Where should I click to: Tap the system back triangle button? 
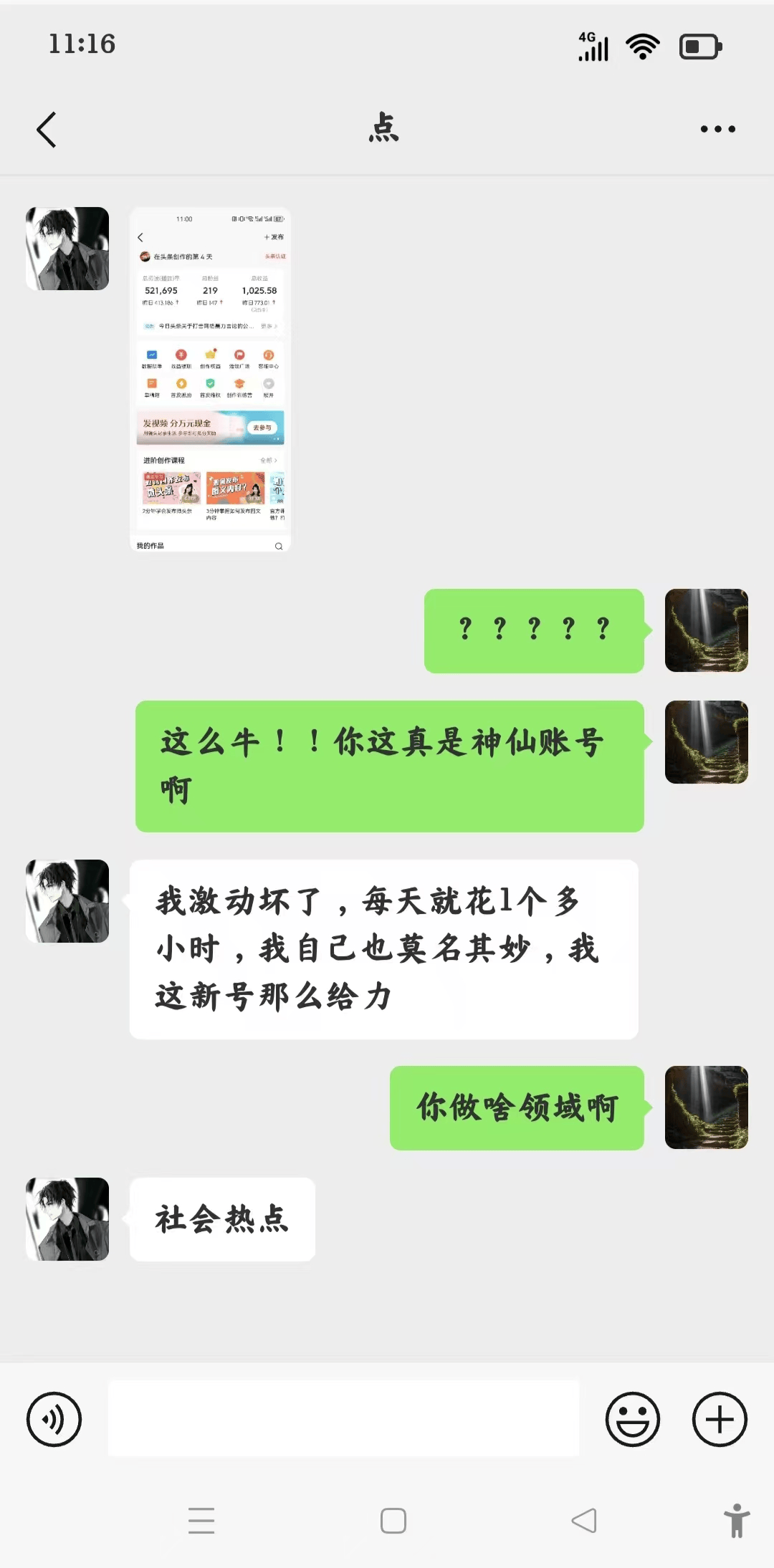click(584, 1520)
